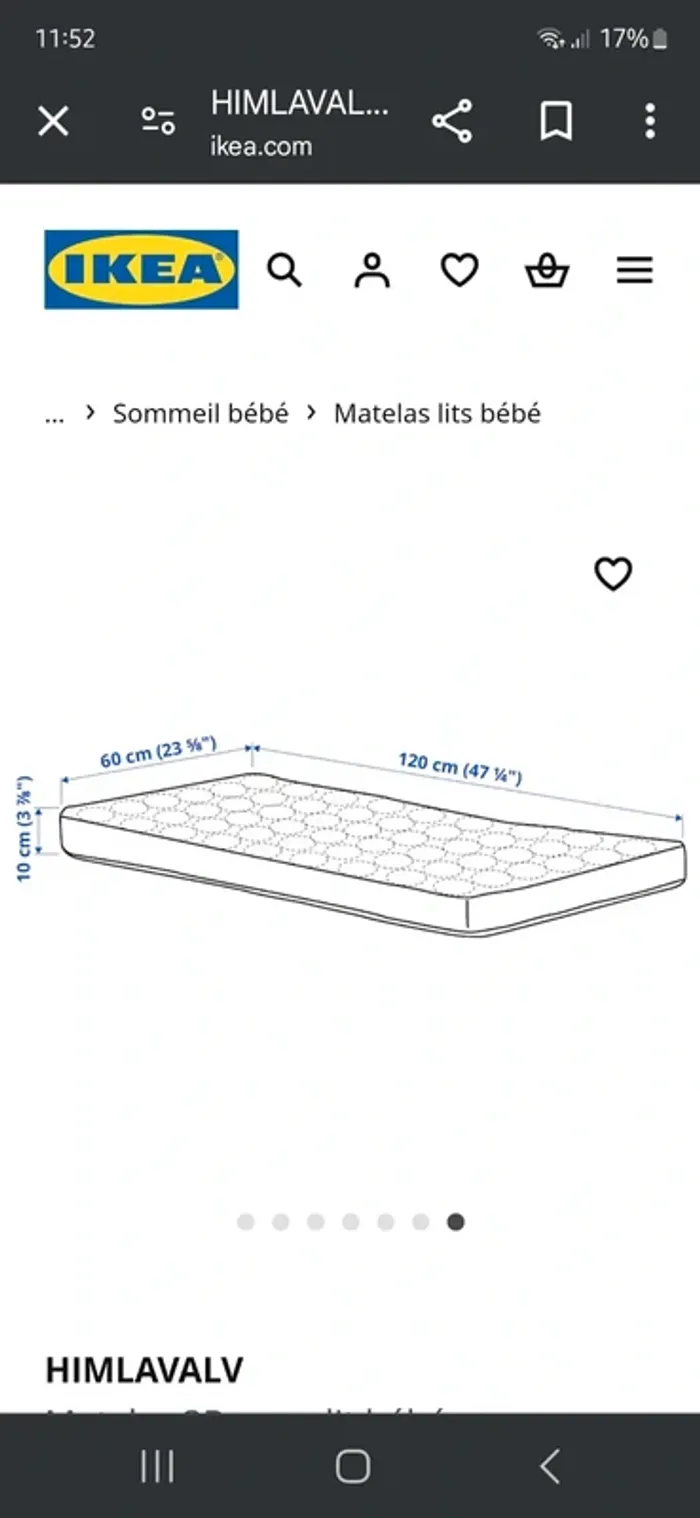Viewport: 700px width, 1518px height.
Task: Jump to the first image dot
Action: tap(246, 1222)
